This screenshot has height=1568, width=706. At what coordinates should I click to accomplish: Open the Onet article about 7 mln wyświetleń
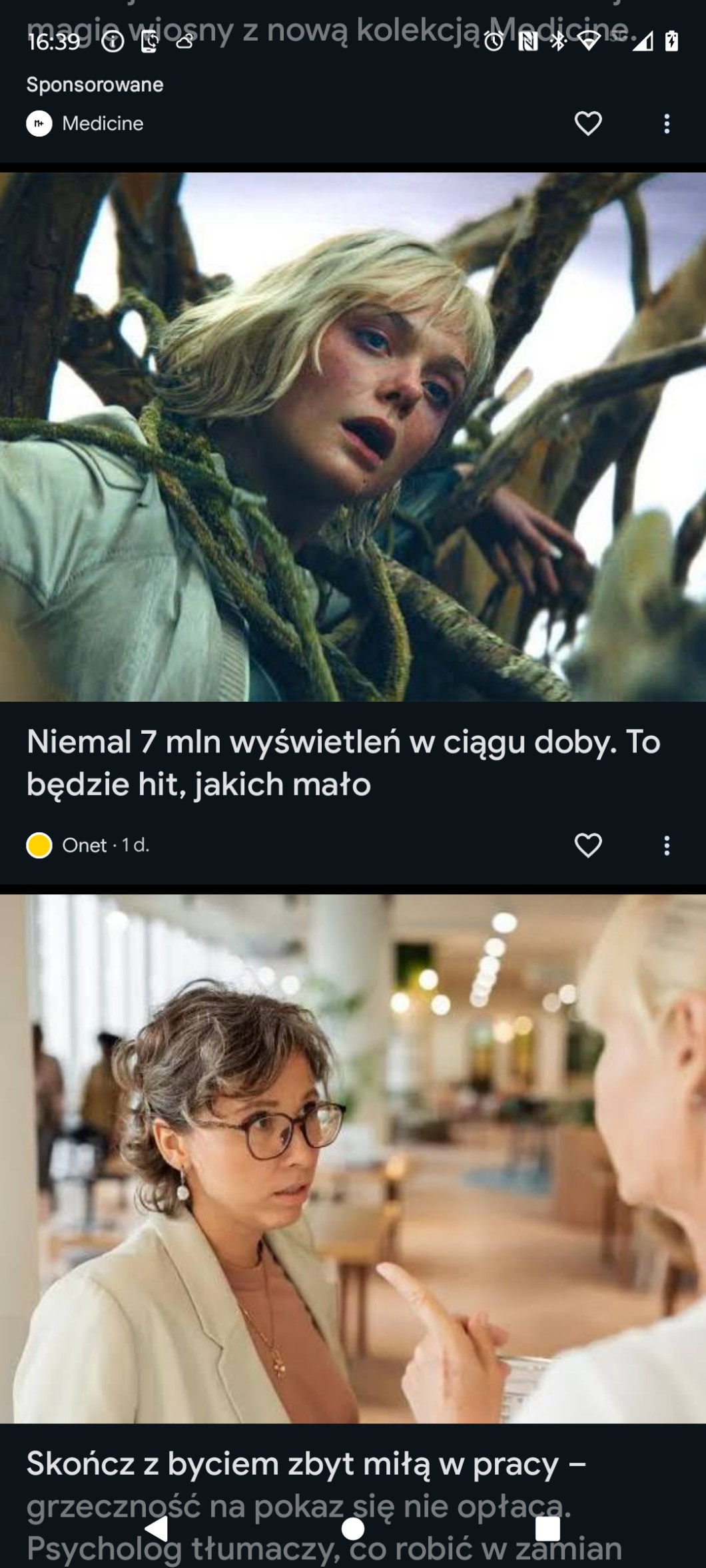point(343,762)
